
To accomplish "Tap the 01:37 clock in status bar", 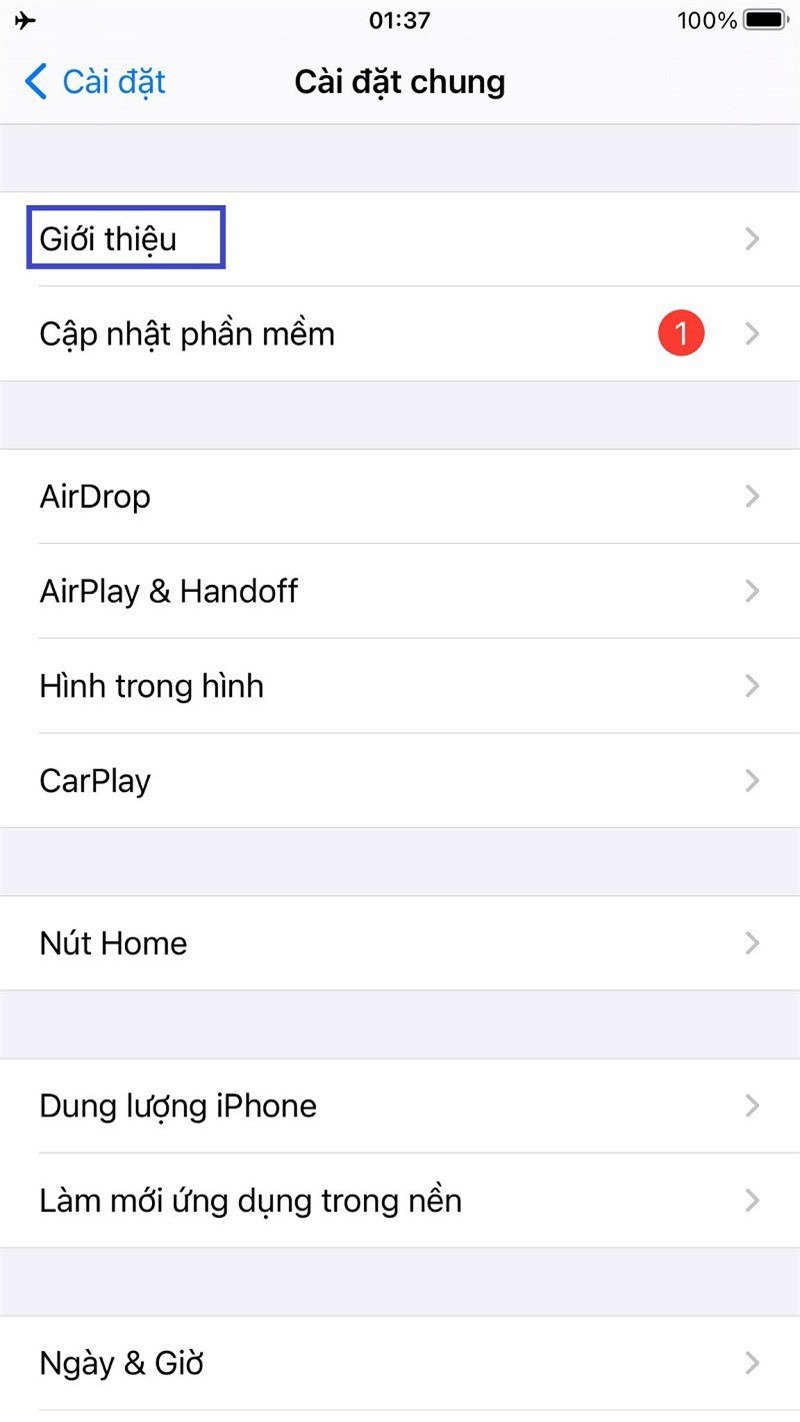I will coord(400,19).
